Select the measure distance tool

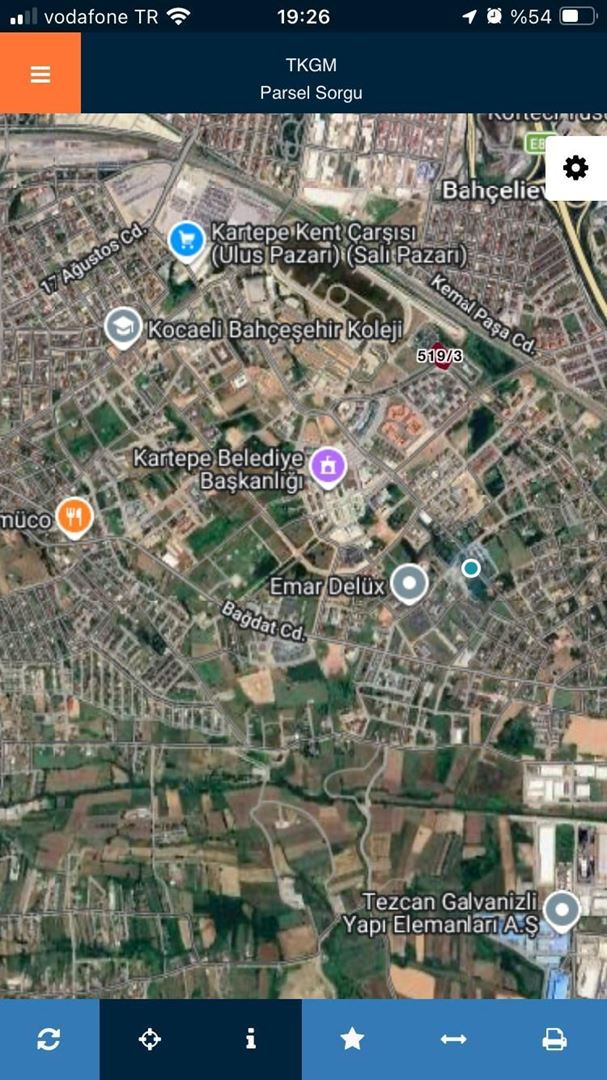click(x=453, y=1040)
